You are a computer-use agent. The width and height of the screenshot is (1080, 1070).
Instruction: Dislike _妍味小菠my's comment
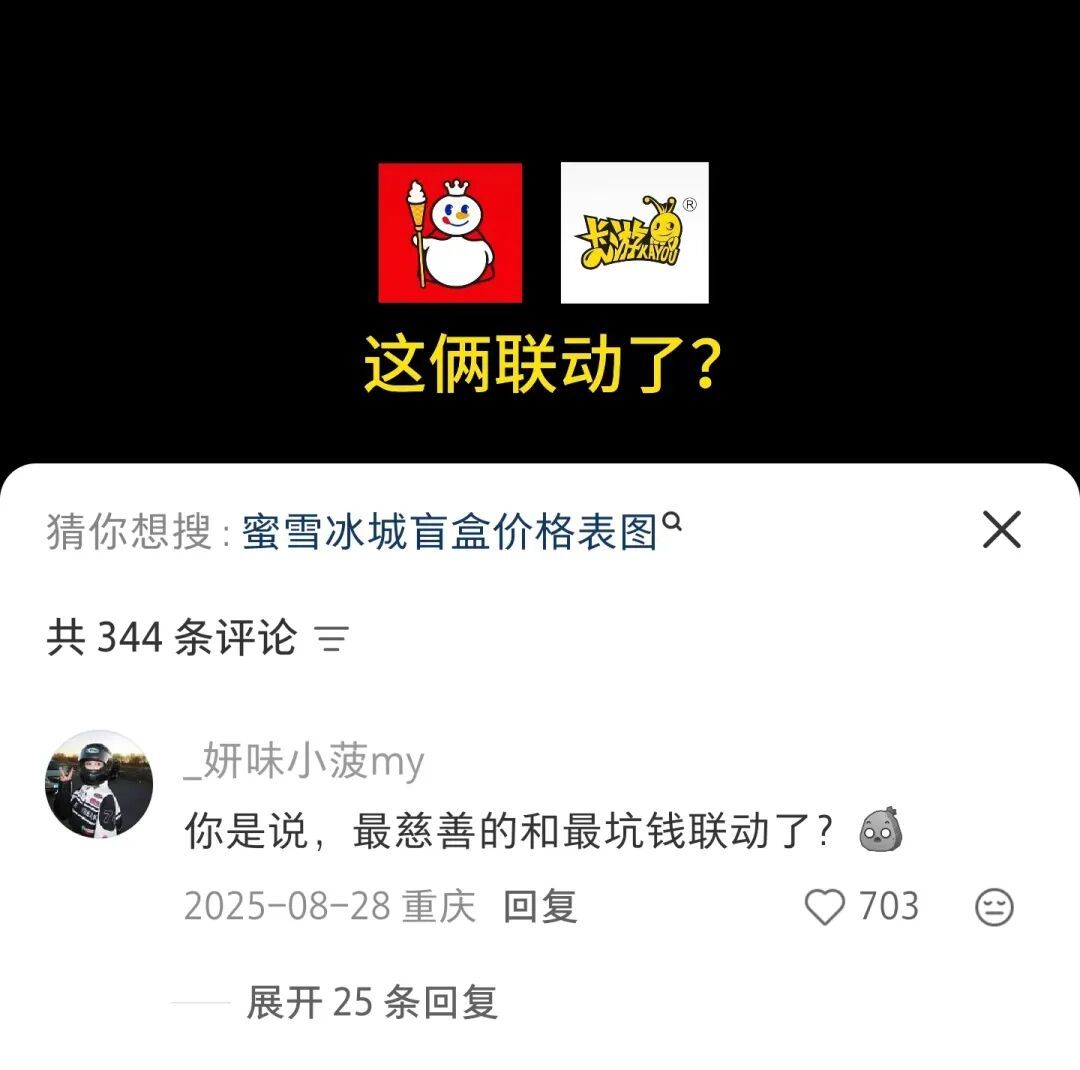(994, 907)
